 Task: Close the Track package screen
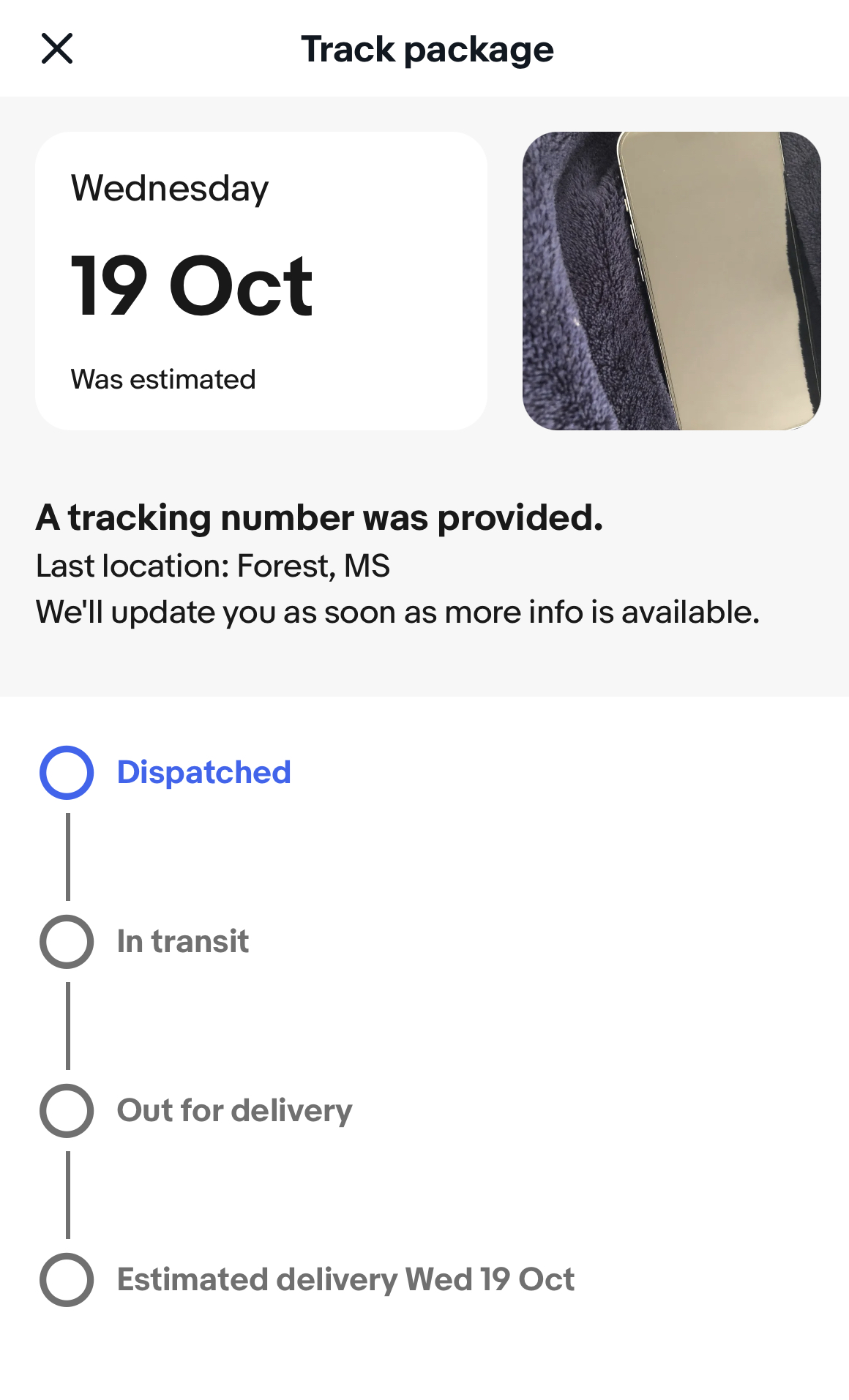coord(57,49)
